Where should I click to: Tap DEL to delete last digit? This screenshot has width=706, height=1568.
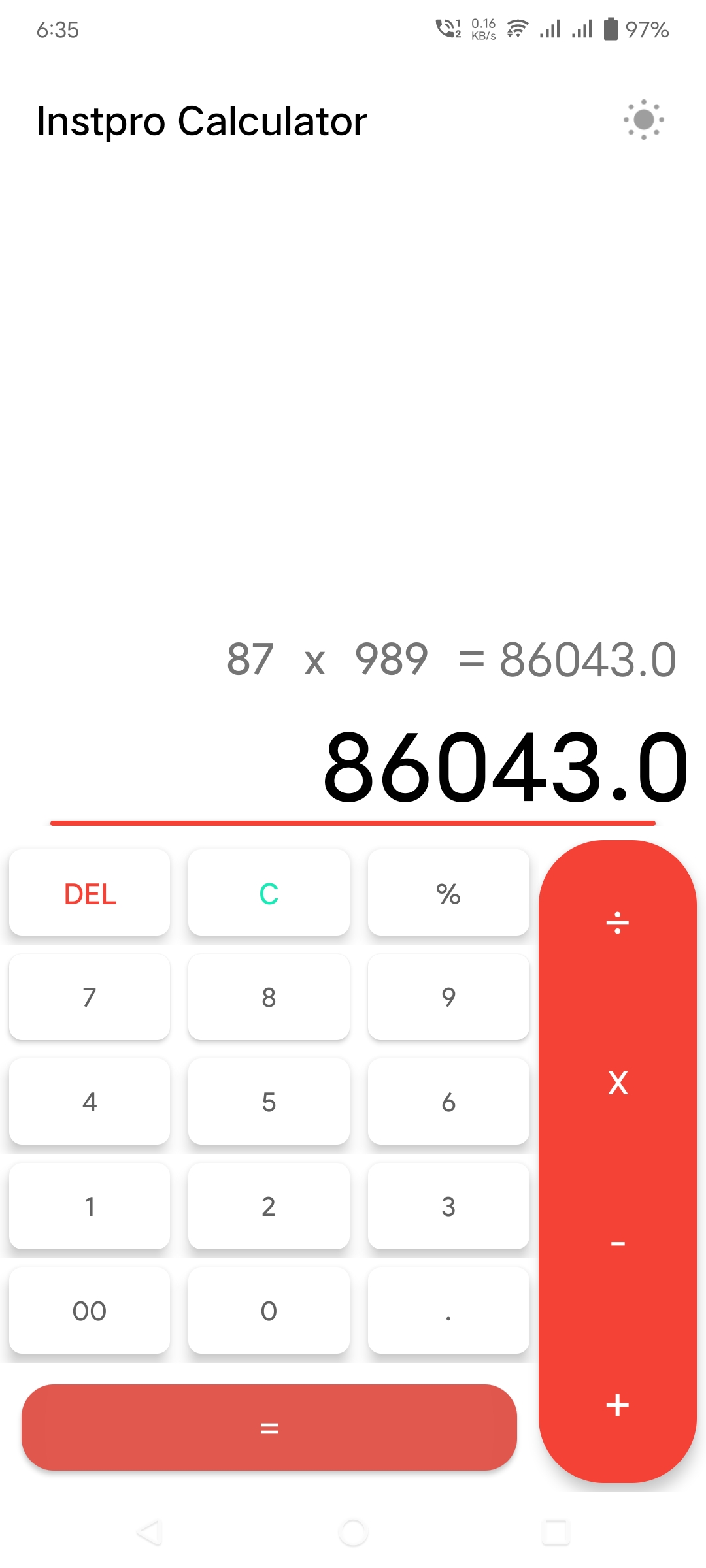[x=90, y=892]
